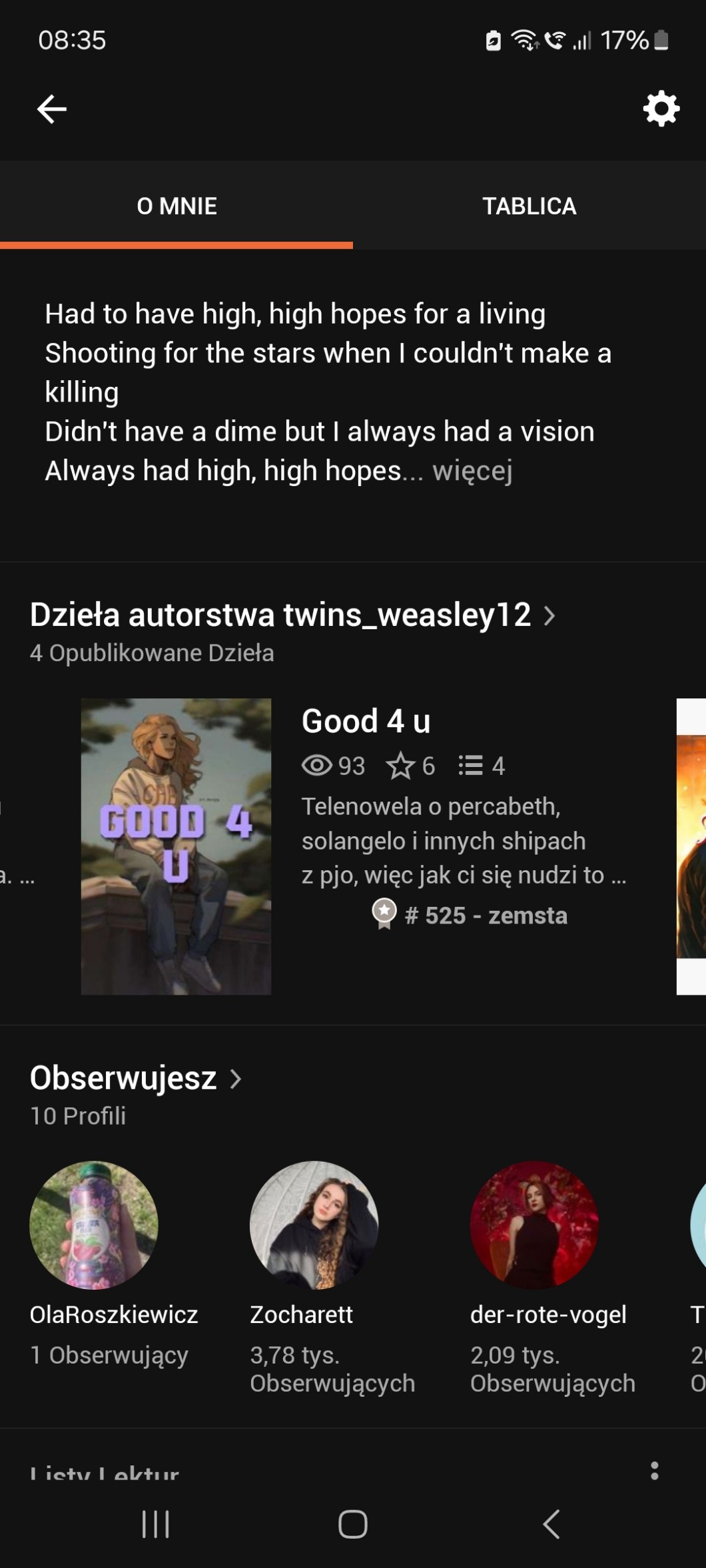Tap the system home button
This screenshot has height=1568, width=706.
pyautogui.click(x=352, y=1524)
